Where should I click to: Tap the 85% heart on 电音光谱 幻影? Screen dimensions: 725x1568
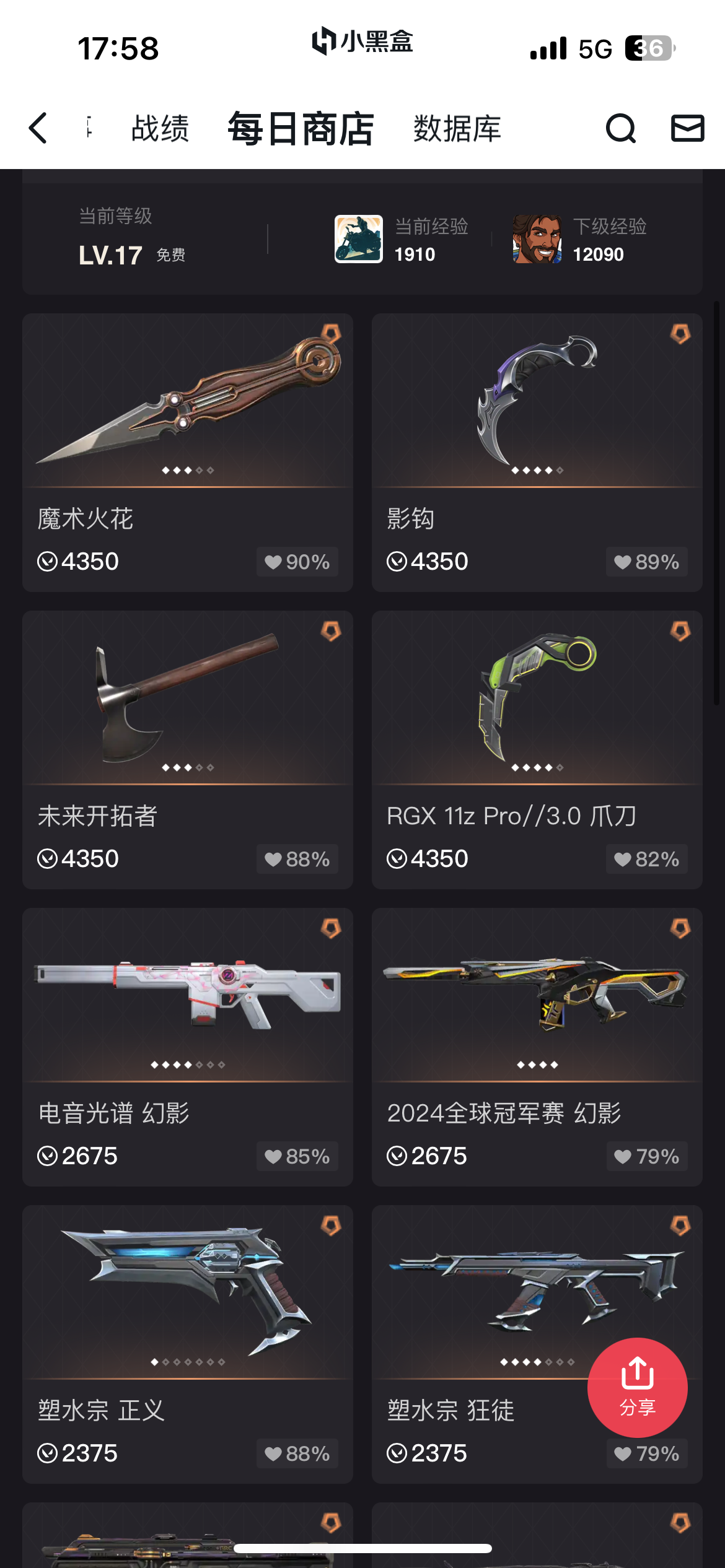click(297, 1156)
